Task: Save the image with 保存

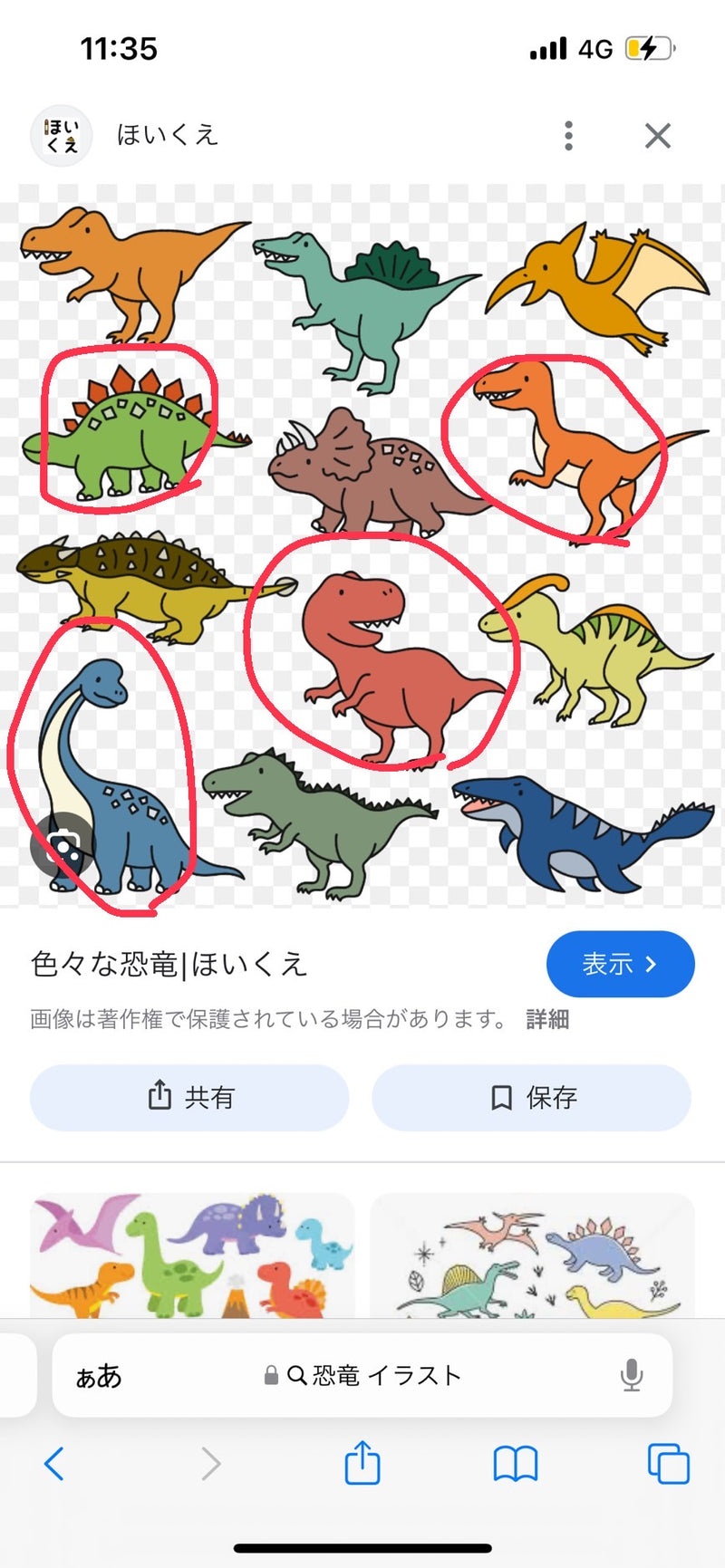Action: coord(531,1097)
